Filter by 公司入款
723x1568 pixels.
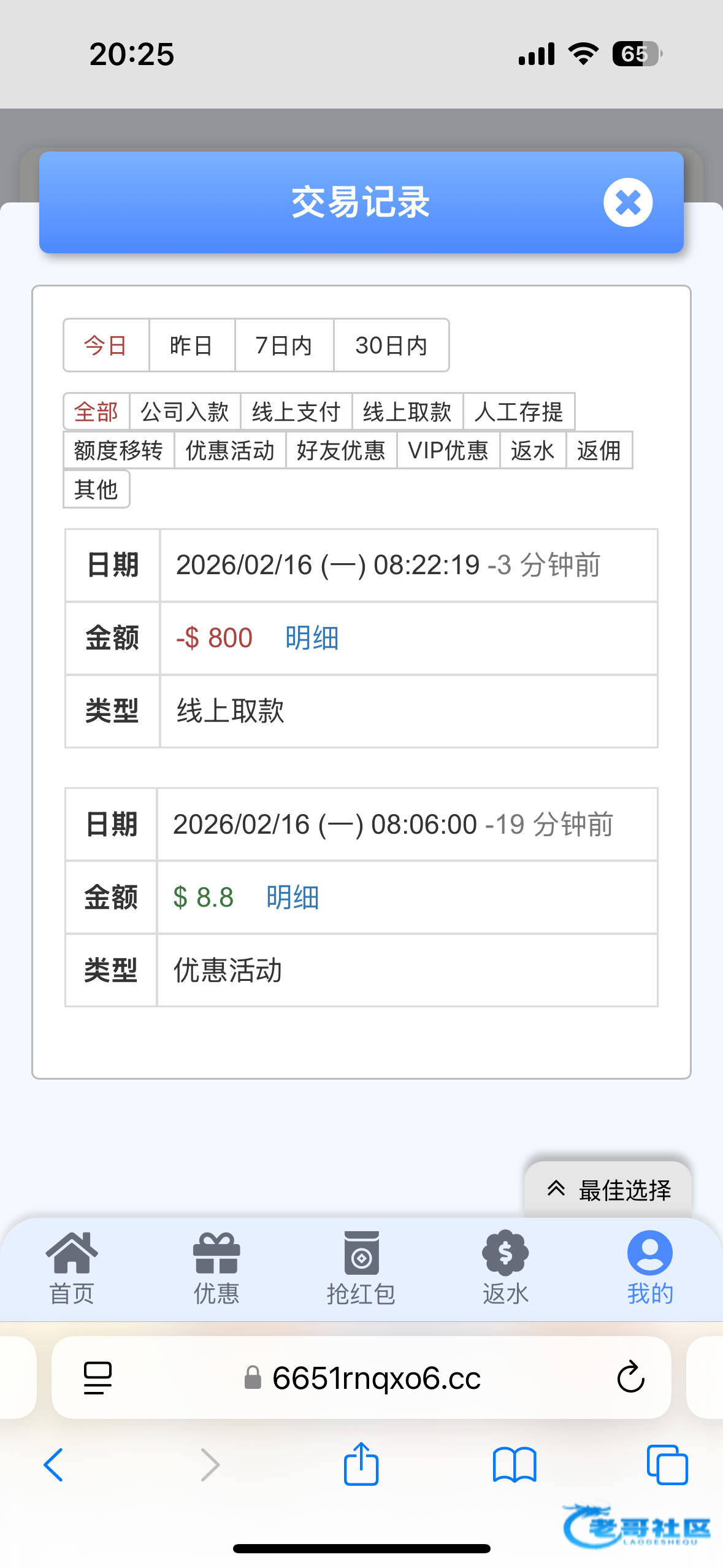click(x=185, y=412)
